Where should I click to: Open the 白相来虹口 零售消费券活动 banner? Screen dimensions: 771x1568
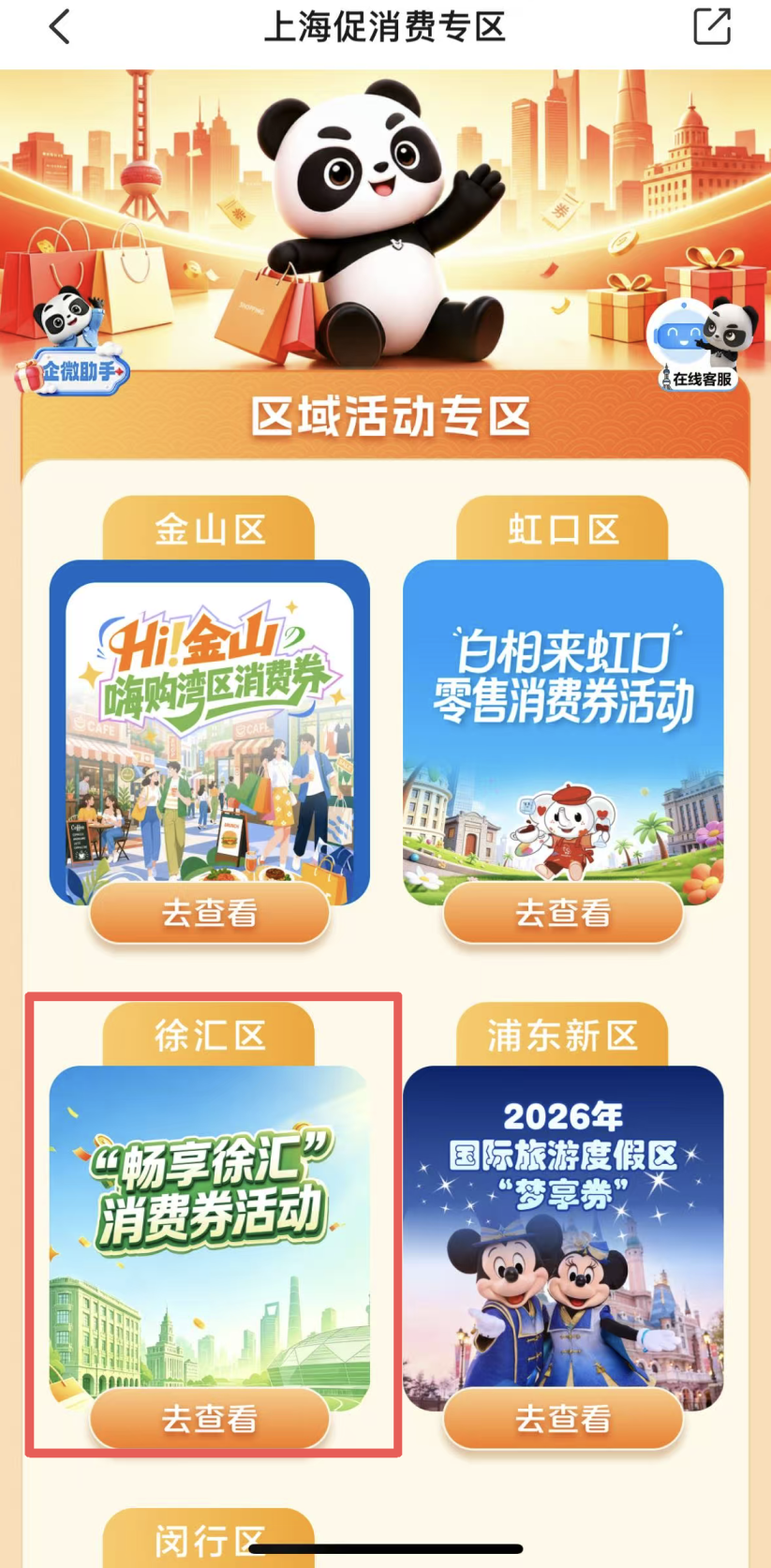click(x=563, y=731)
